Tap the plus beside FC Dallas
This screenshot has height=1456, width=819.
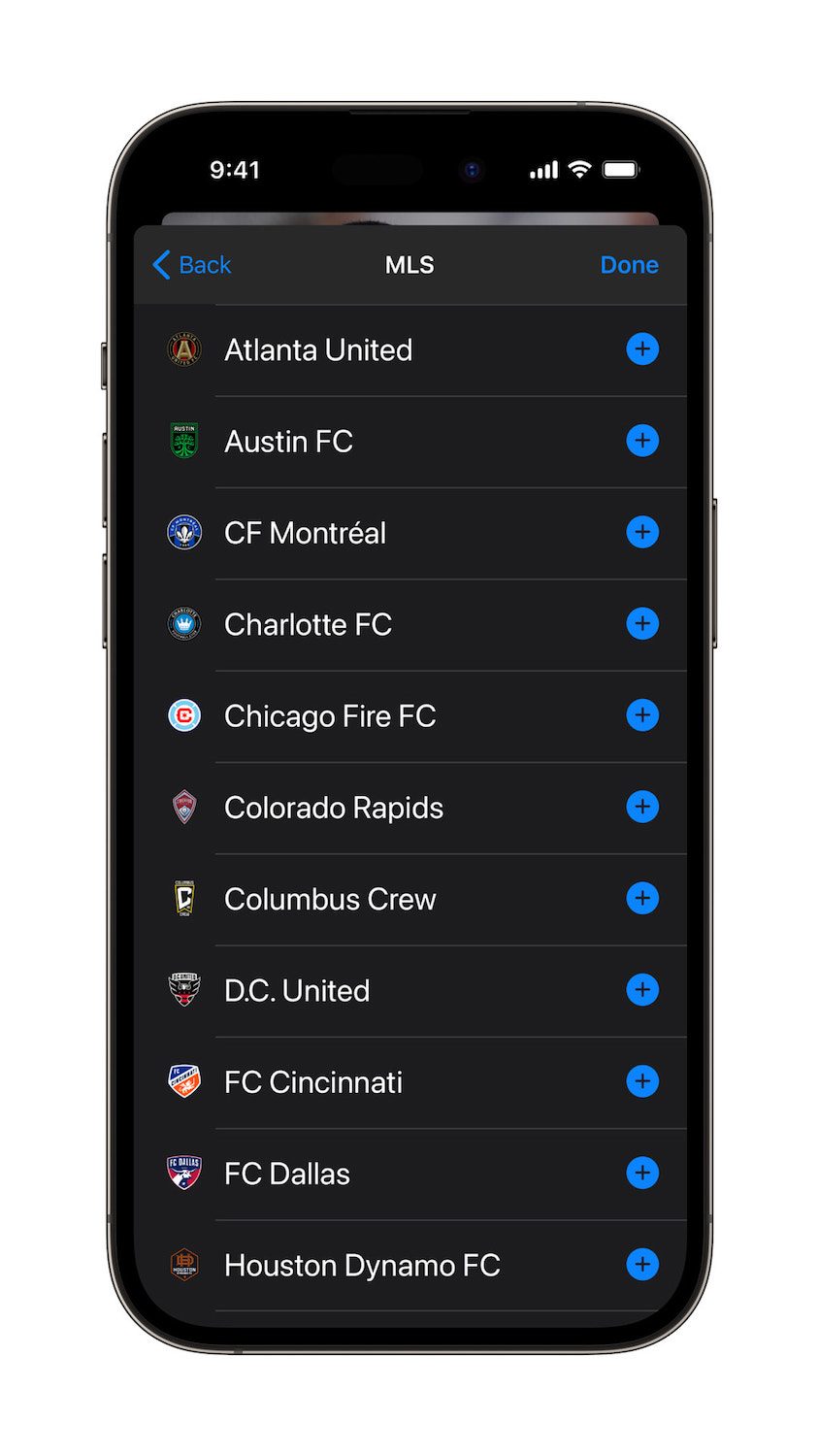[x=641, y=1173]
